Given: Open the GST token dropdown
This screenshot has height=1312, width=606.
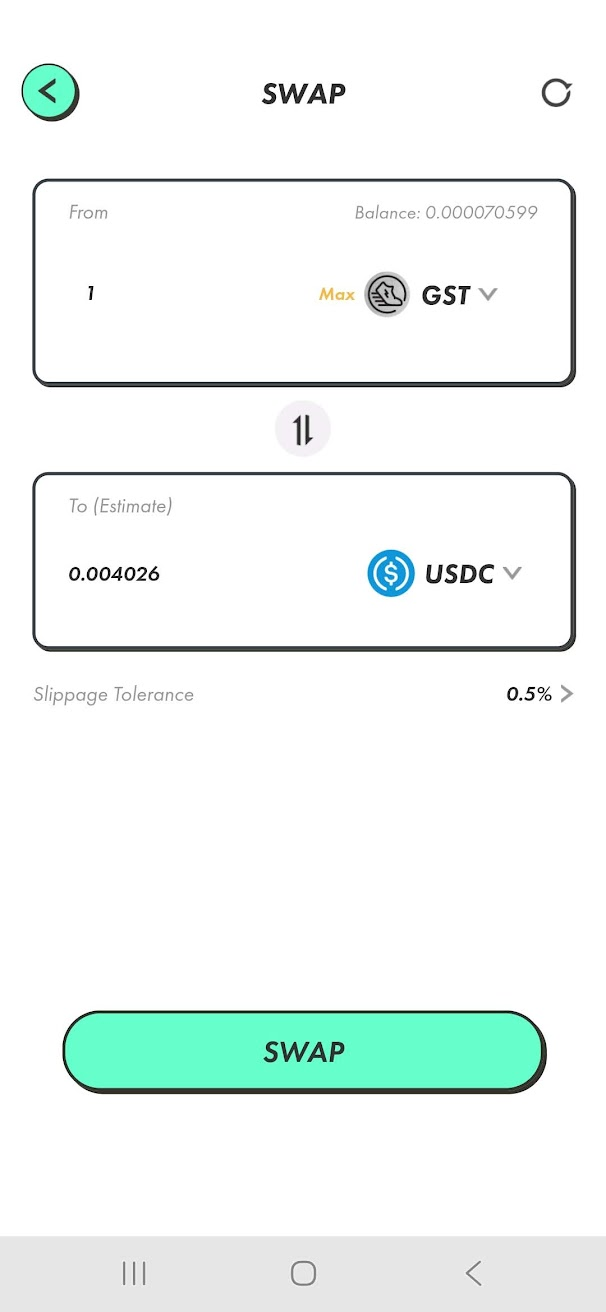Looking at the screenshot, I should tap(458, 295).
